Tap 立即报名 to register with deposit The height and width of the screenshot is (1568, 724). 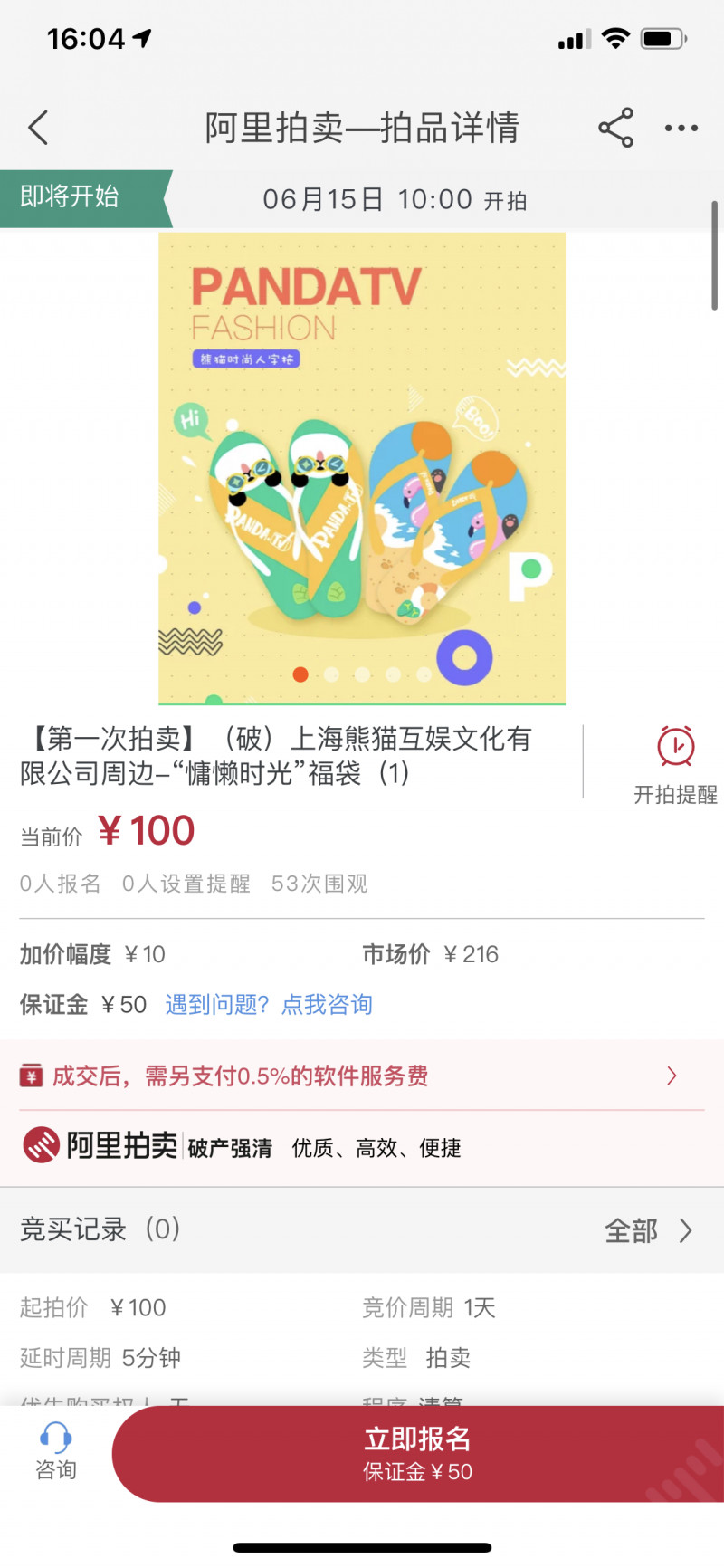pos(417,1453)
